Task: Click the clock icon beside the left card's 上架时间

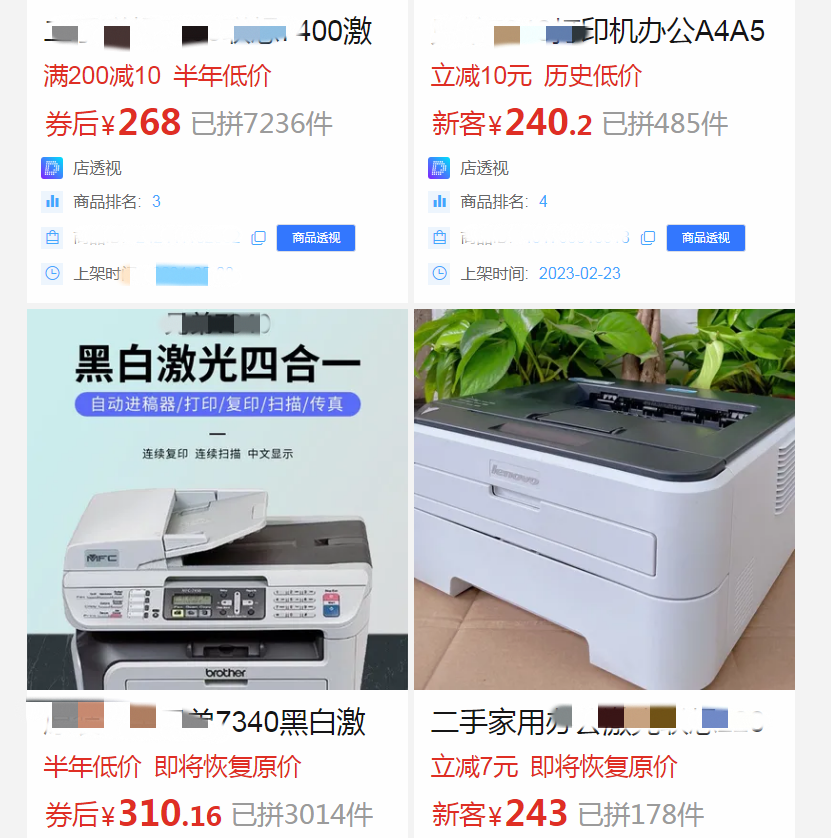Action: [51, 273]
